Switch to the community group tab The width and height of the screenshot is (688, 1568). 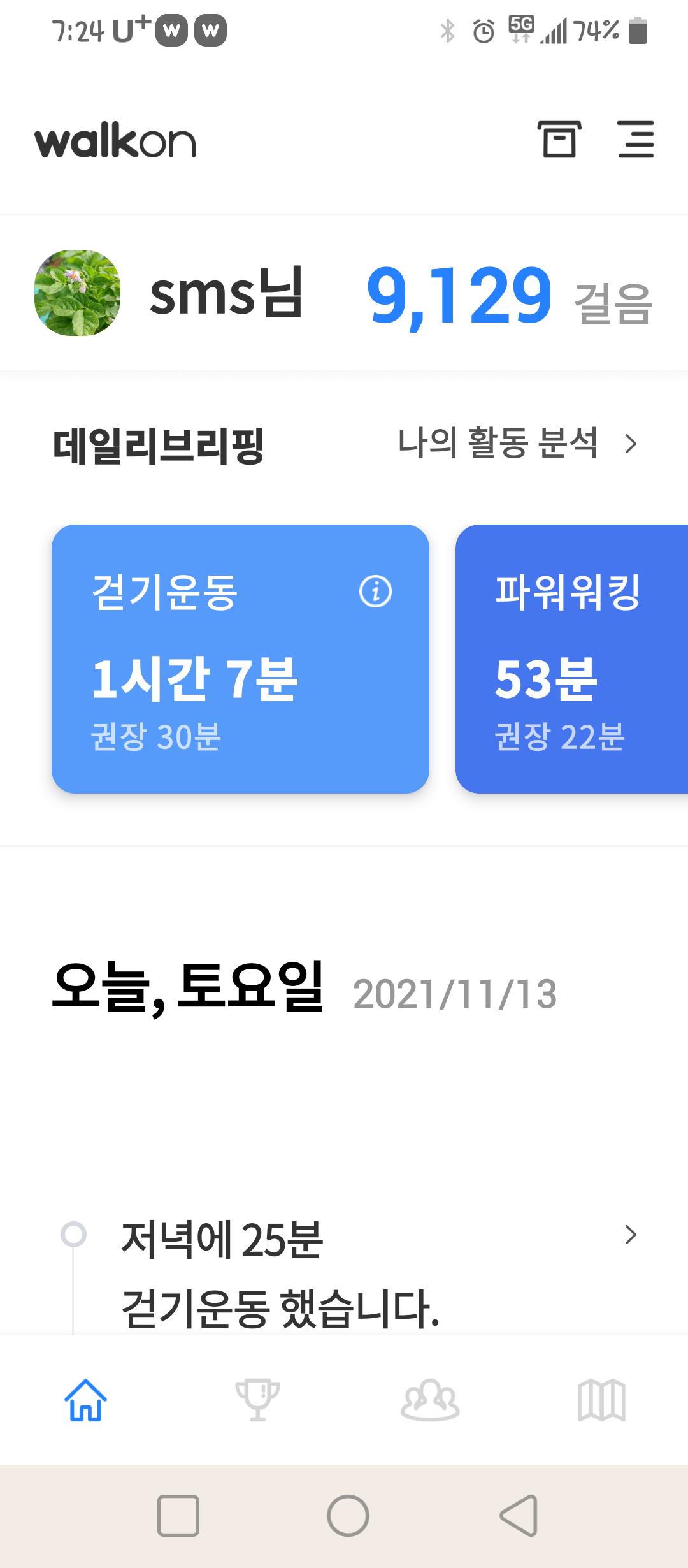430,1400
